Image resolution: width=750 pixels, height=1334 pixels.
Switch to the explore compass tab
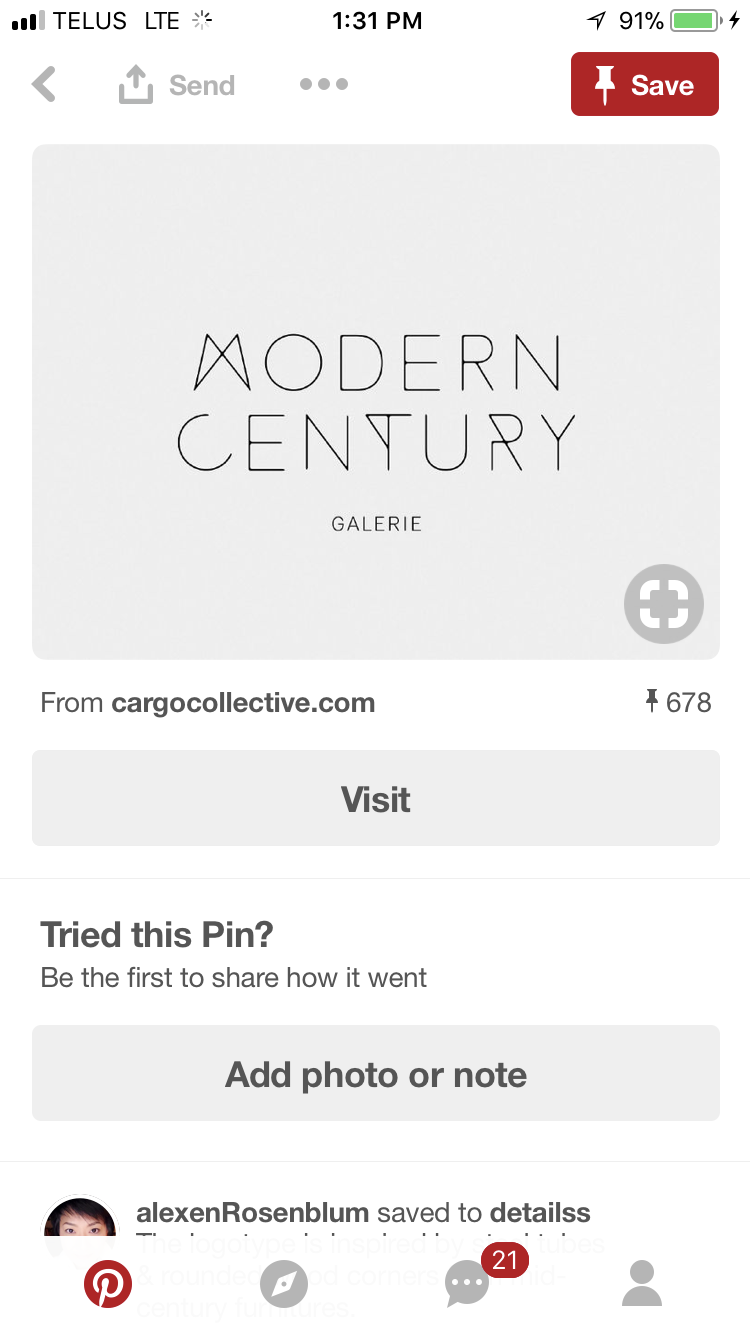pos(284,1284)
